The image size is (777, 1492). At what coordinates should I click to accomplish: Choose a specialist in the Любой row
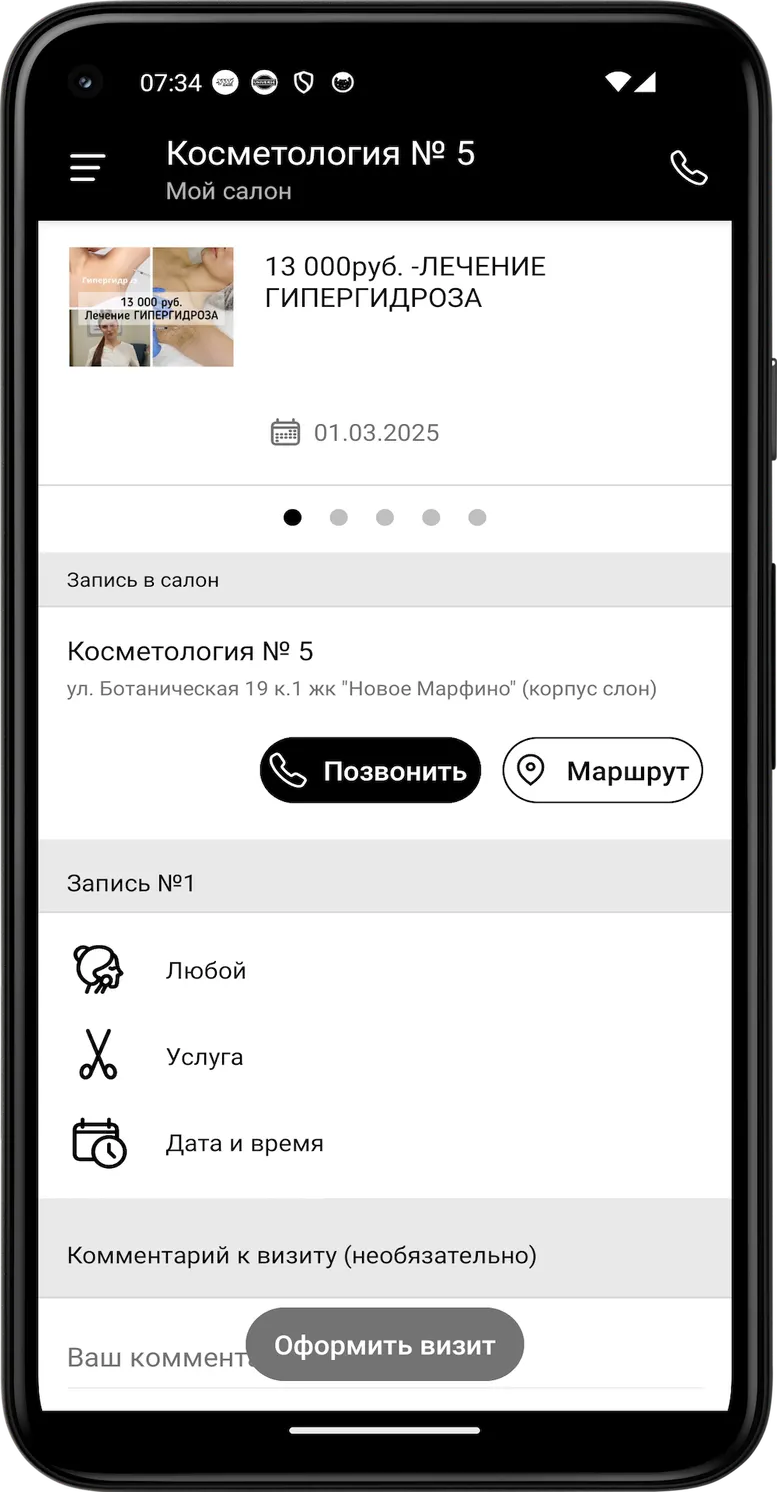coord(385,970)
